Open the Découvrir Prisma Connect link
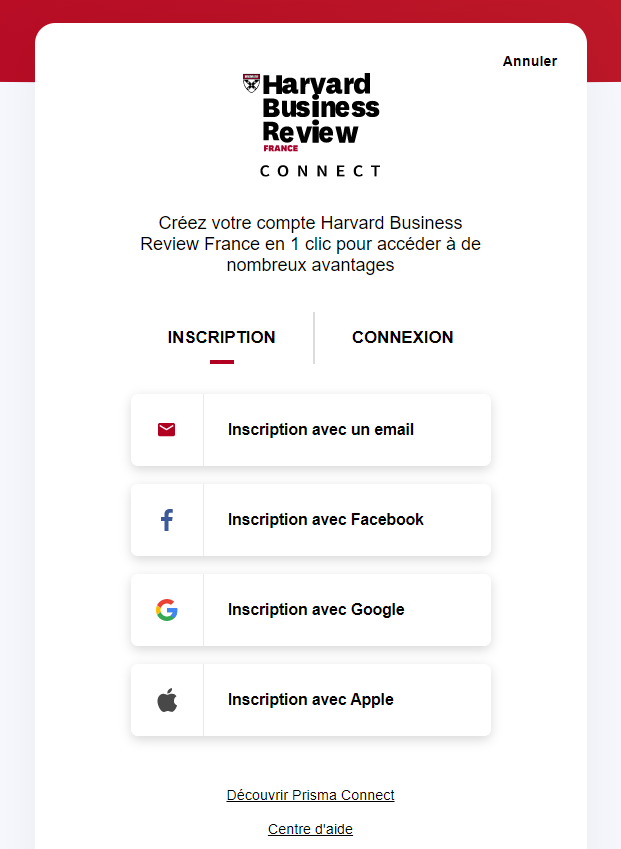This screenshot has width=621, height=849. [310, 795]
